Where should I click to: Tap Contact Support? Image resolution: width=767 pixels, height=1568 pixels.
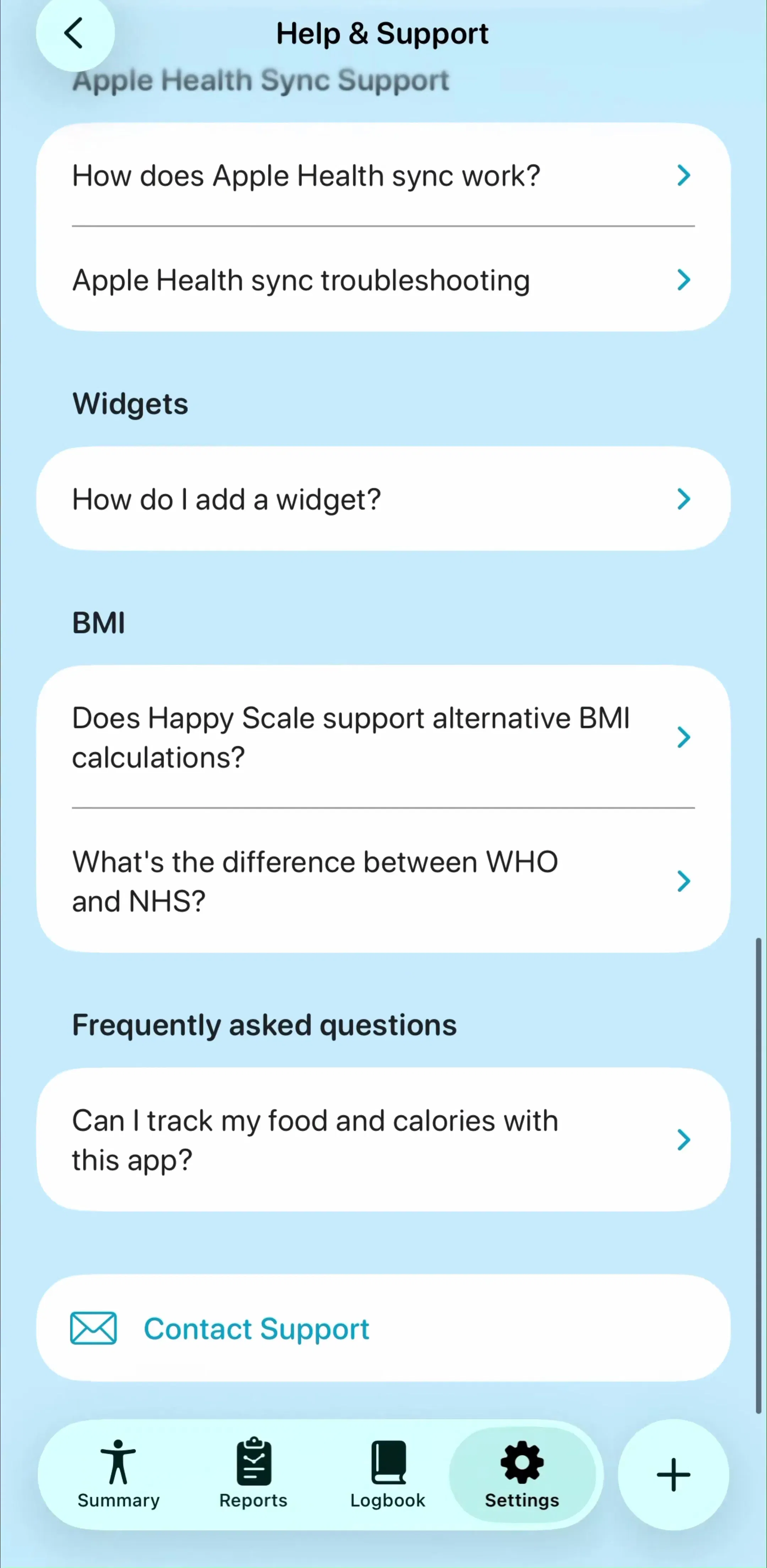tap(383, 1328)
